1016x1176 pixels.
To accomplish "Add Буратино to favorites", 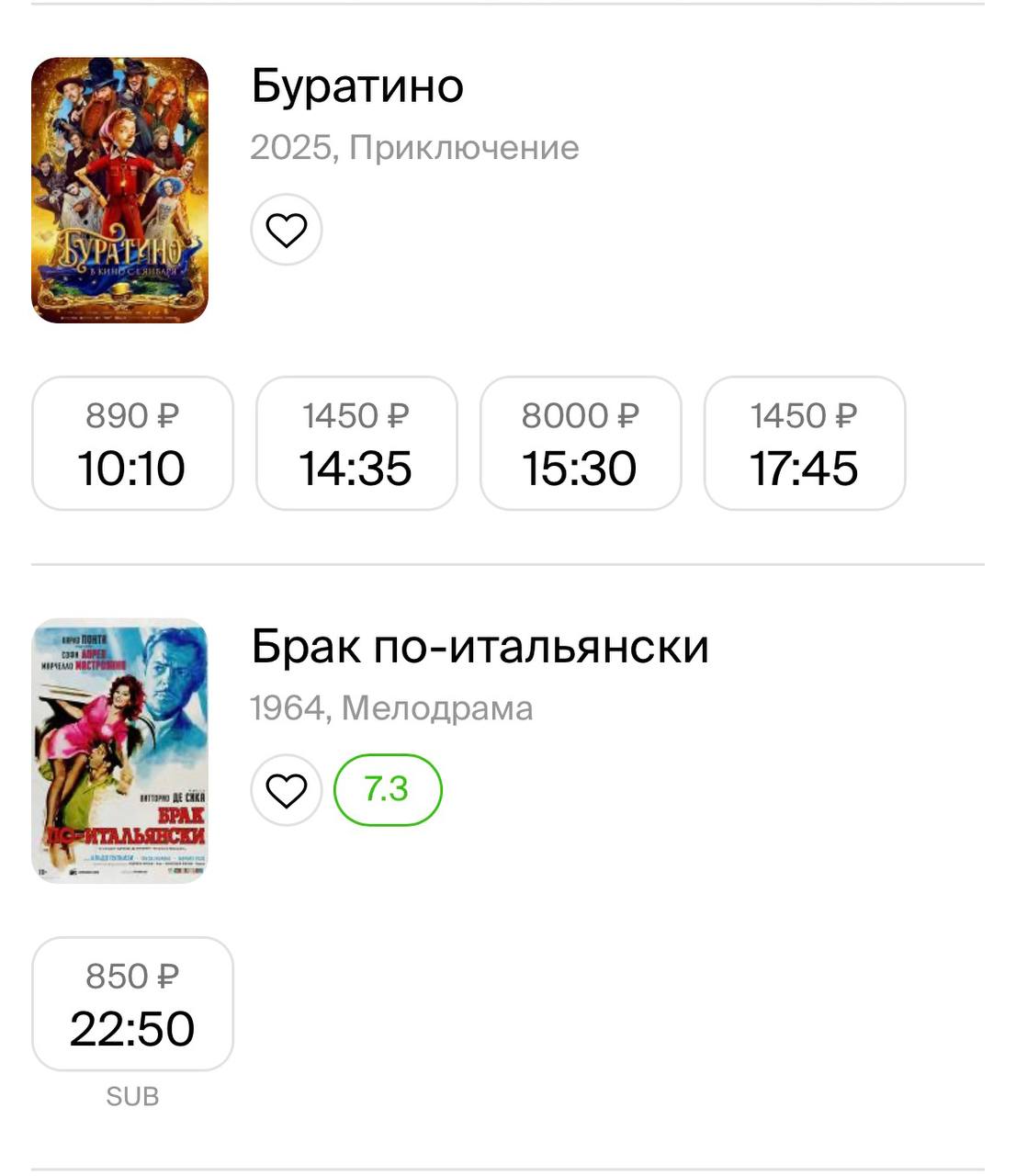I will (286, 230).
